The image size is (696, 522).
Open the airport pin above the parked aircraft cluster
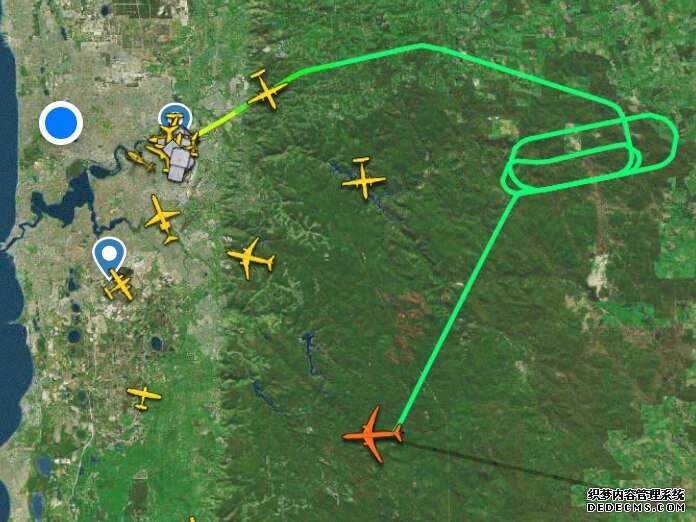[176, 117]
